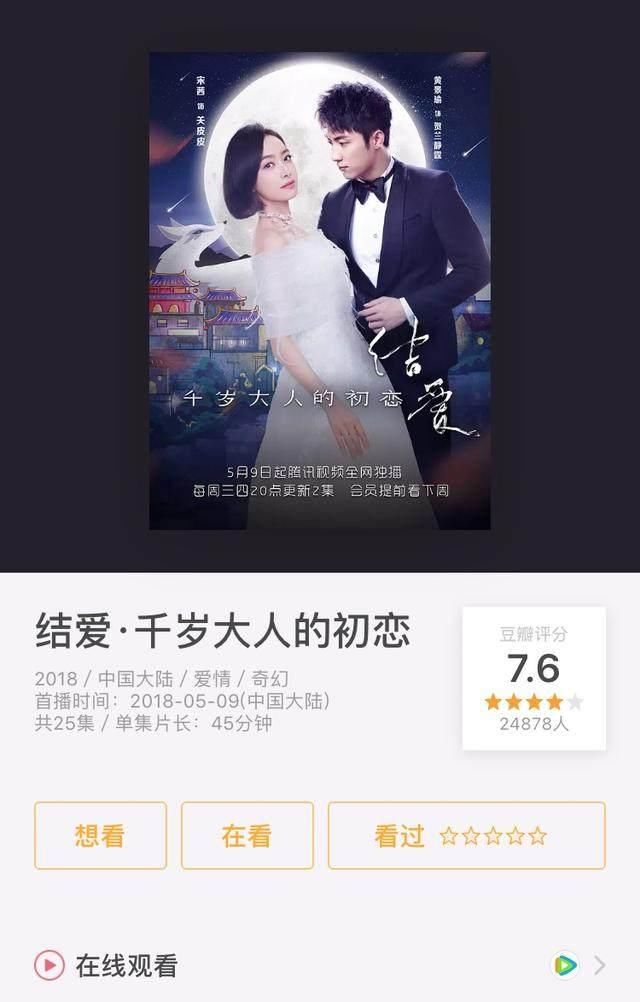Open the drama poster image

click(x=319, y=290)
